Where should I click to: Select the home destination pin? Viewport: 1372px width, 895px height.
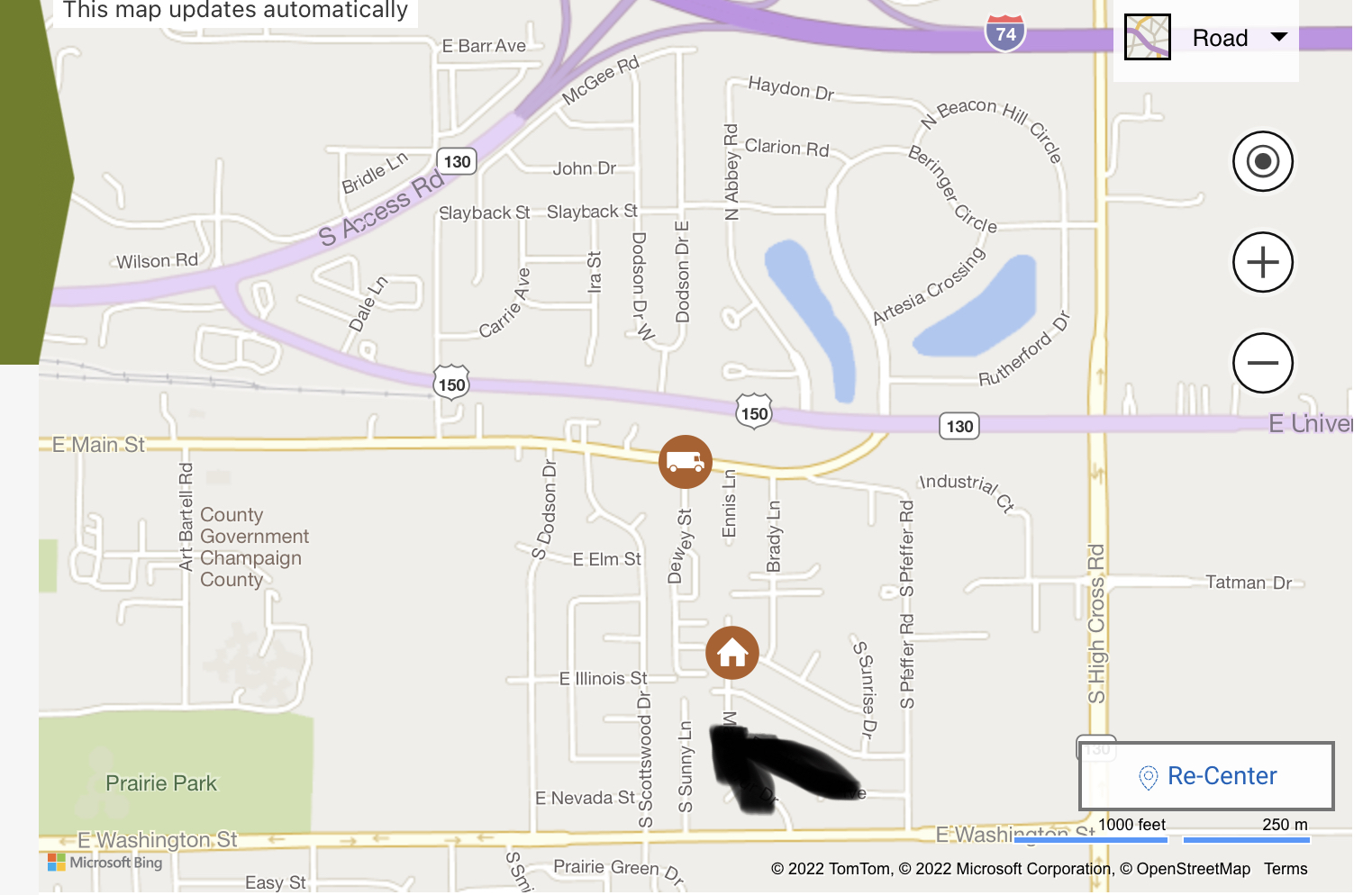point(731,653)
